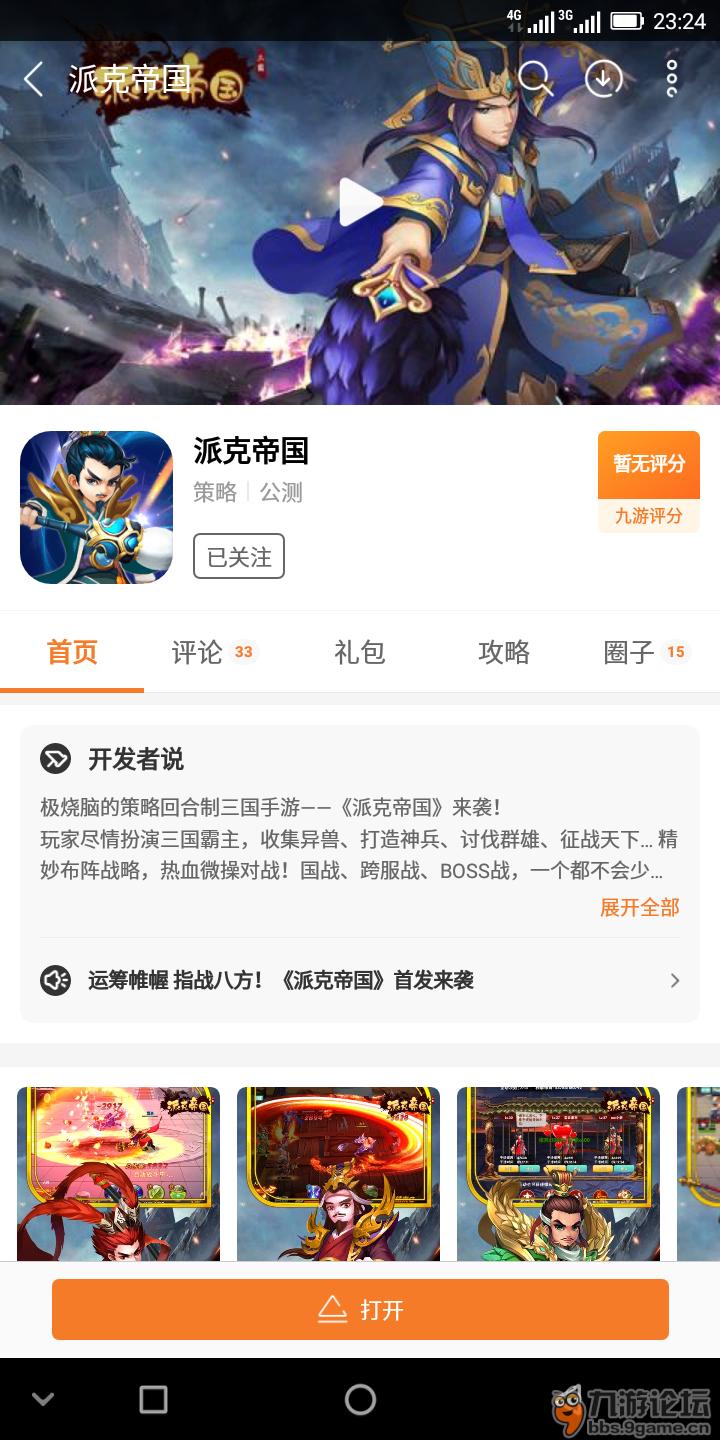
Task: Switch to the 评论 tab
Action: click(x=214, y=653)
